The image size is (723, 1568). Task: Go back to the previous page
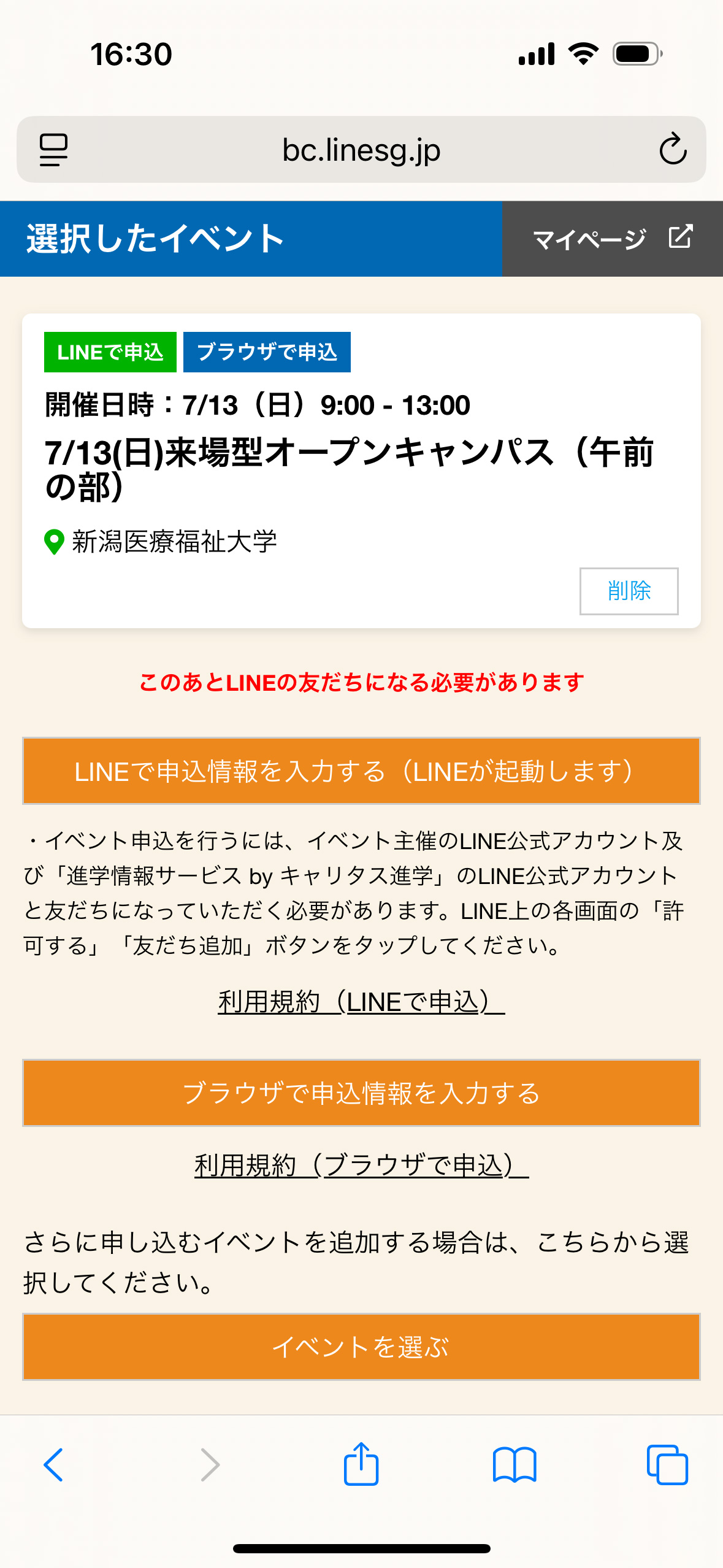(54, 1465)
